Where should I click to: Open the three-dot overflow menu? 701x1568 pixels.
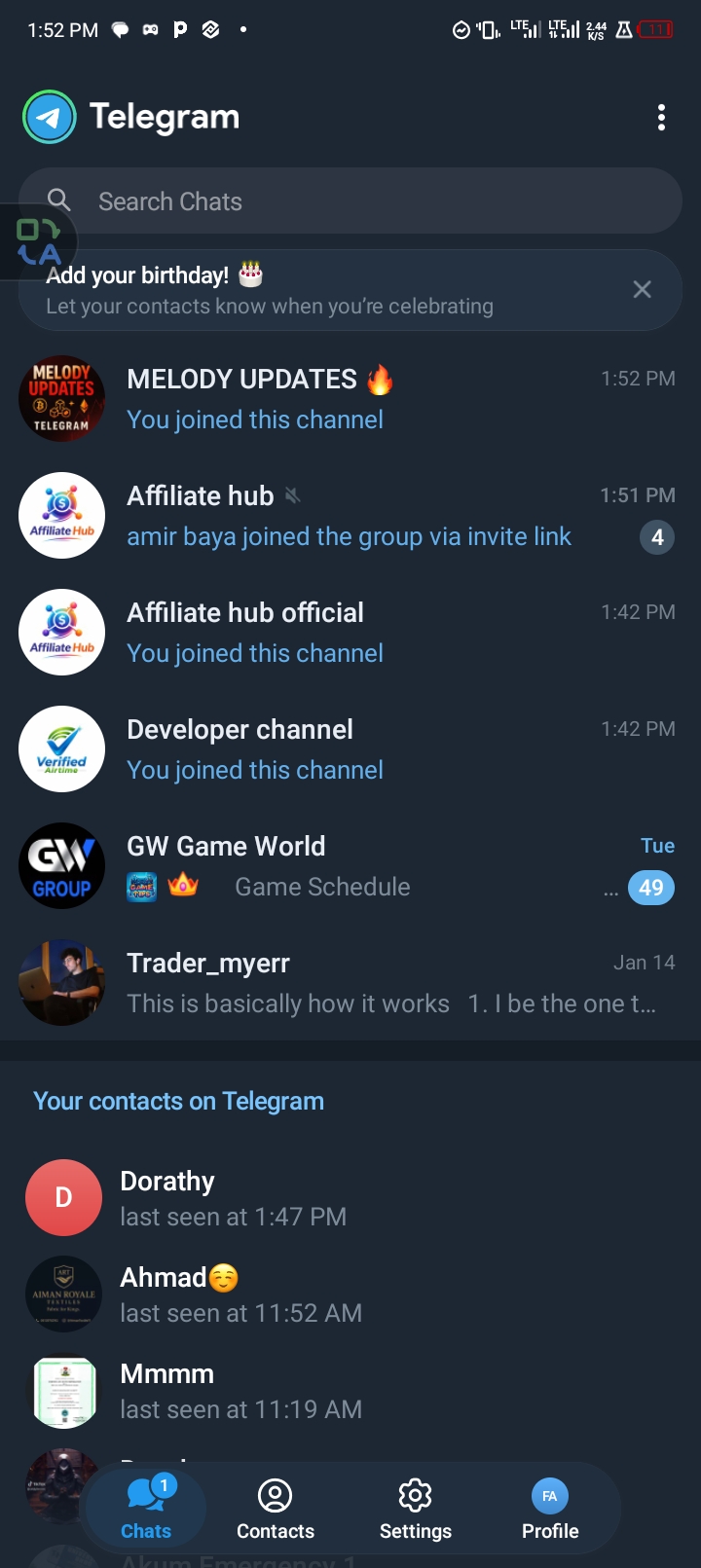click(661, 118)
